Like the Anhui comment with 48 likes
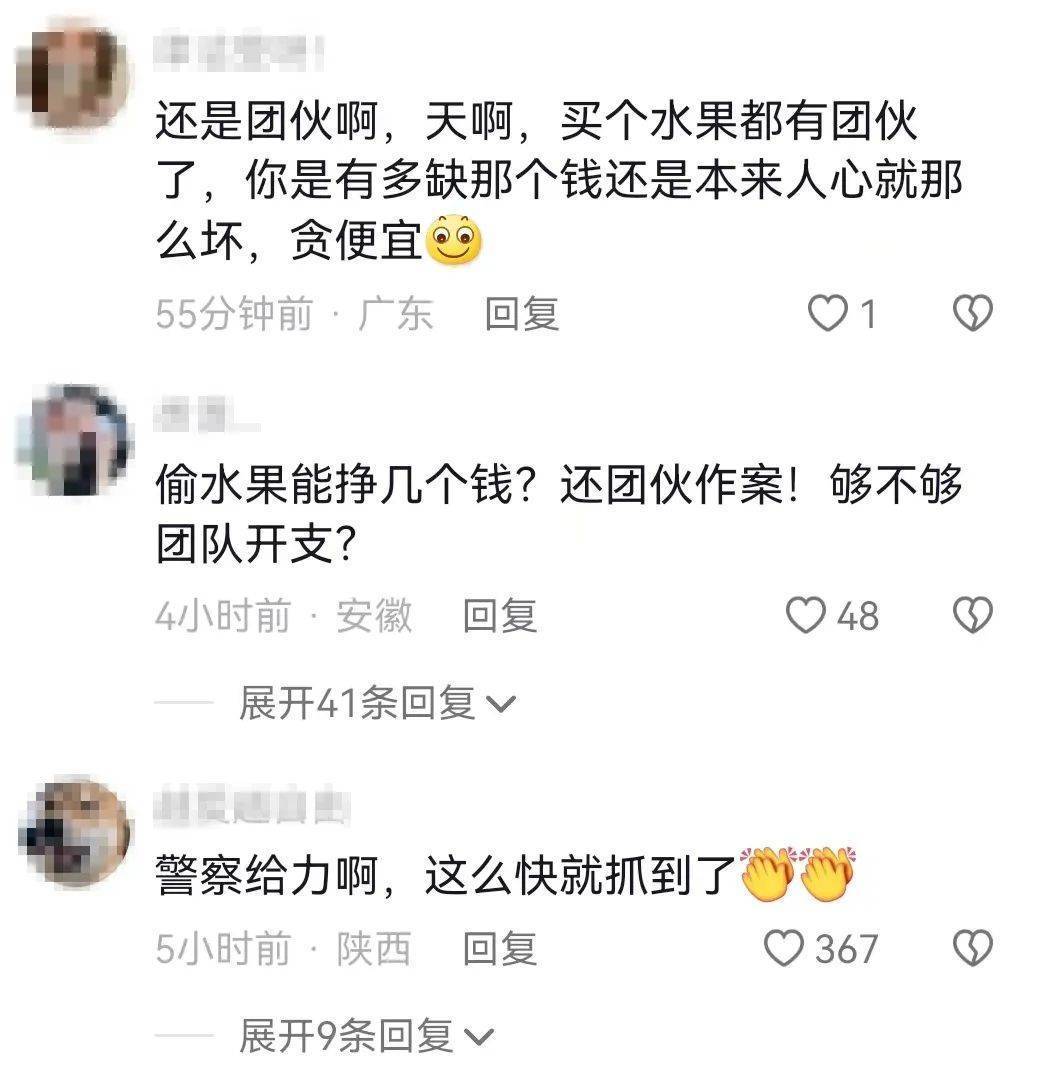 point(805,615)
